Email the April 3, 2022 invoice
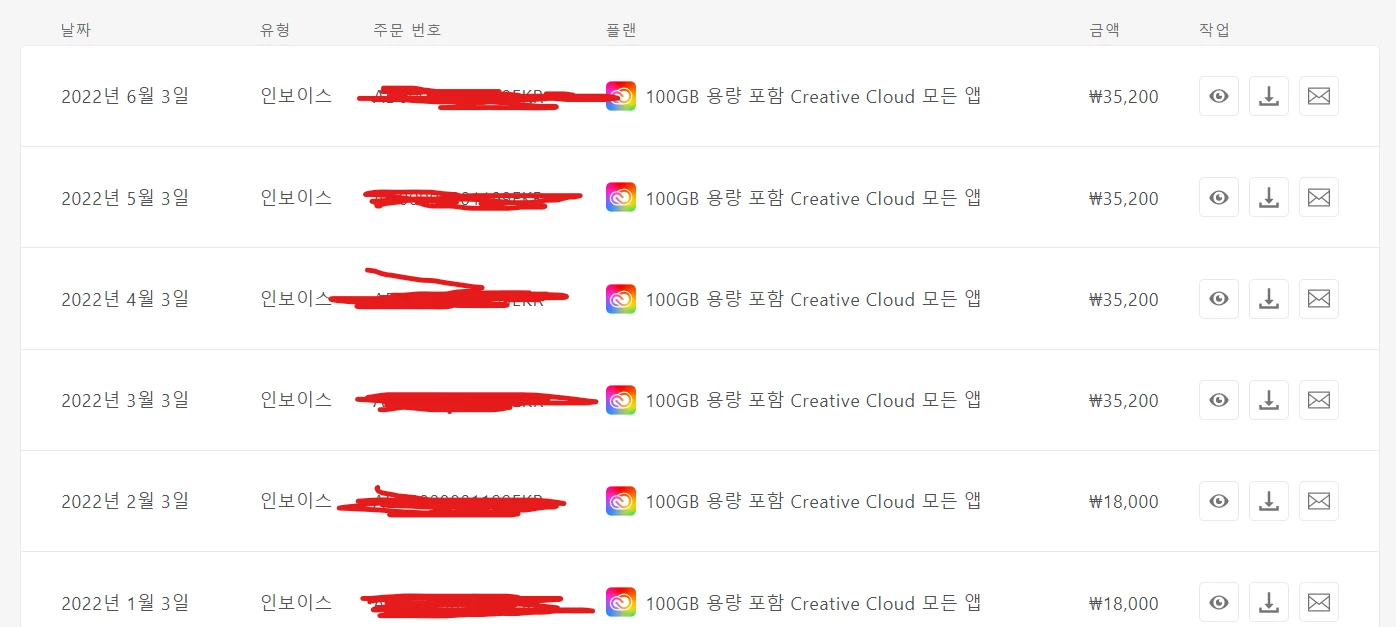The image size is (1396, 627). pos(1318,298)
